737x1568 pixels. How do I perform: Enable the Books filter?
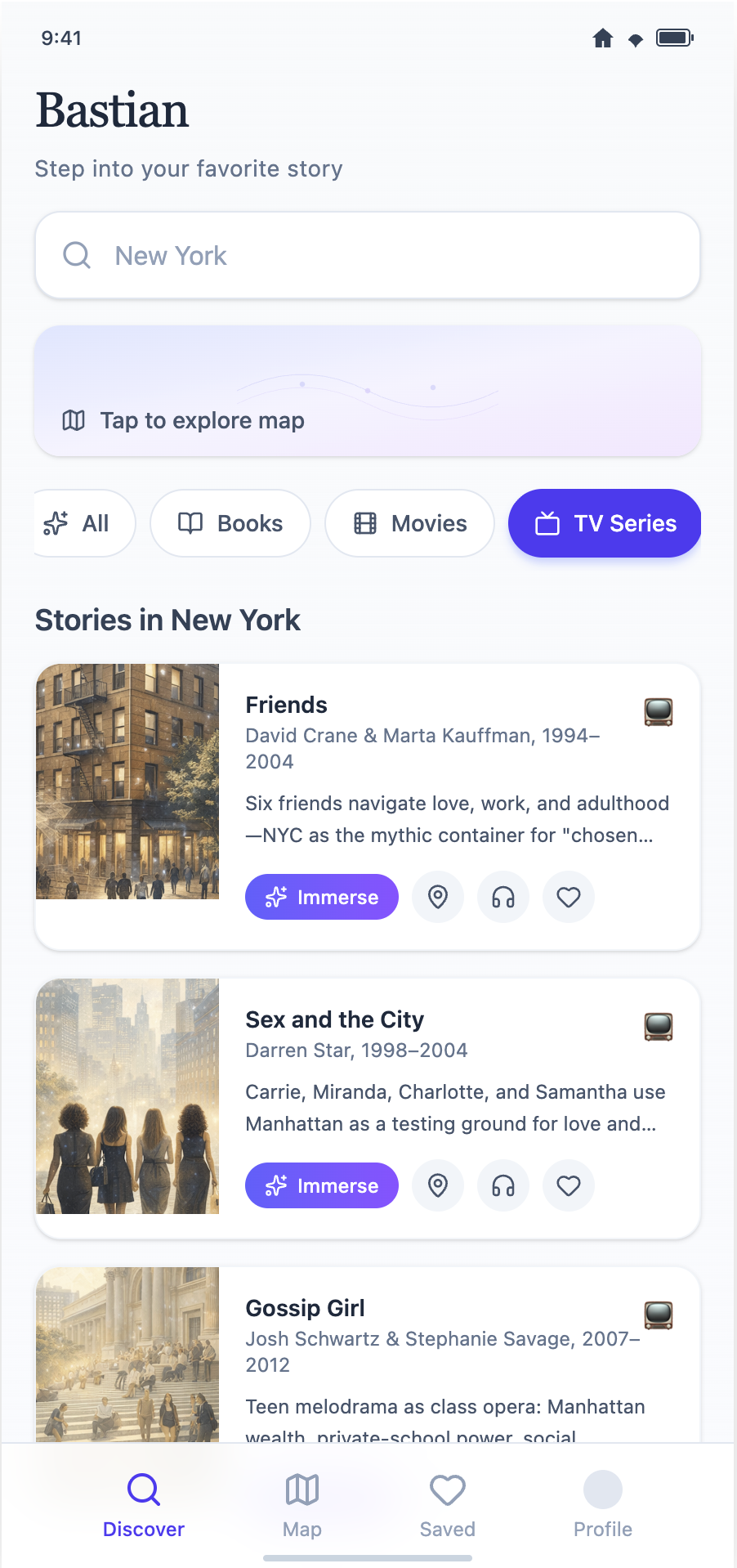coord(230,523)
